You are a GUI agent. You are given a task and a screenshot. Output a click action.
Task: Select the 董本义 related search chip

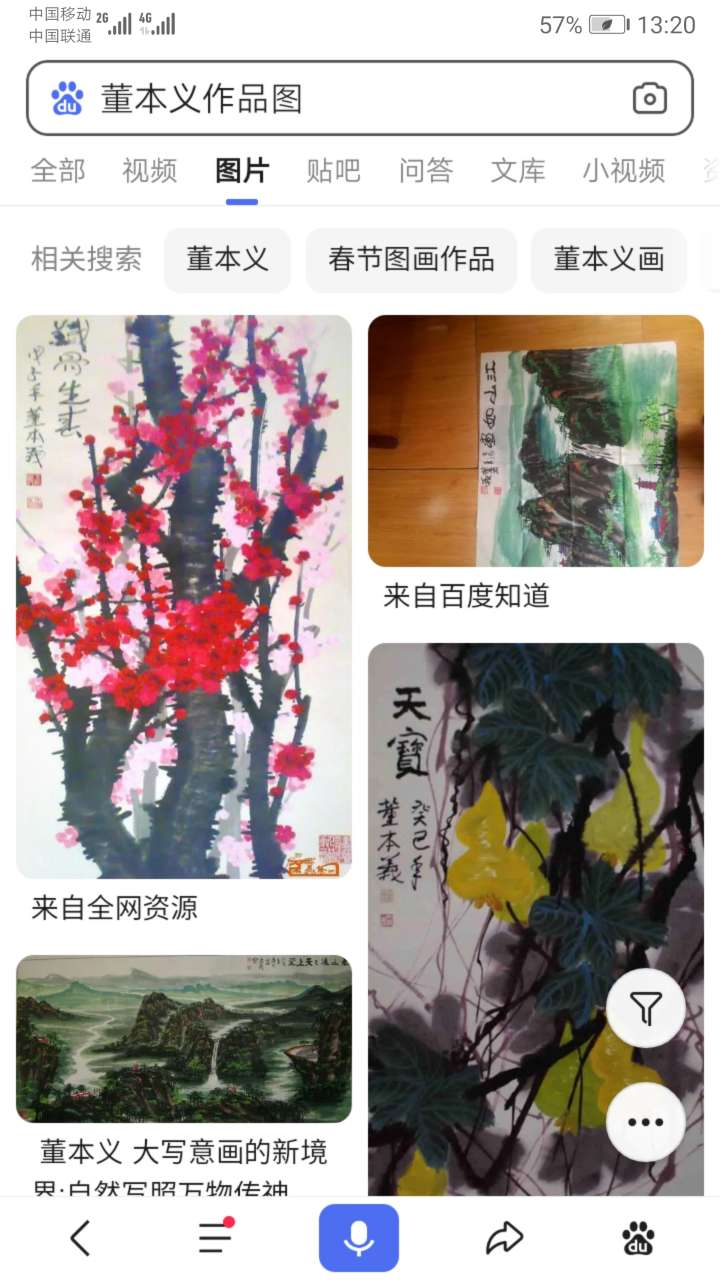(x=227, y=260)
